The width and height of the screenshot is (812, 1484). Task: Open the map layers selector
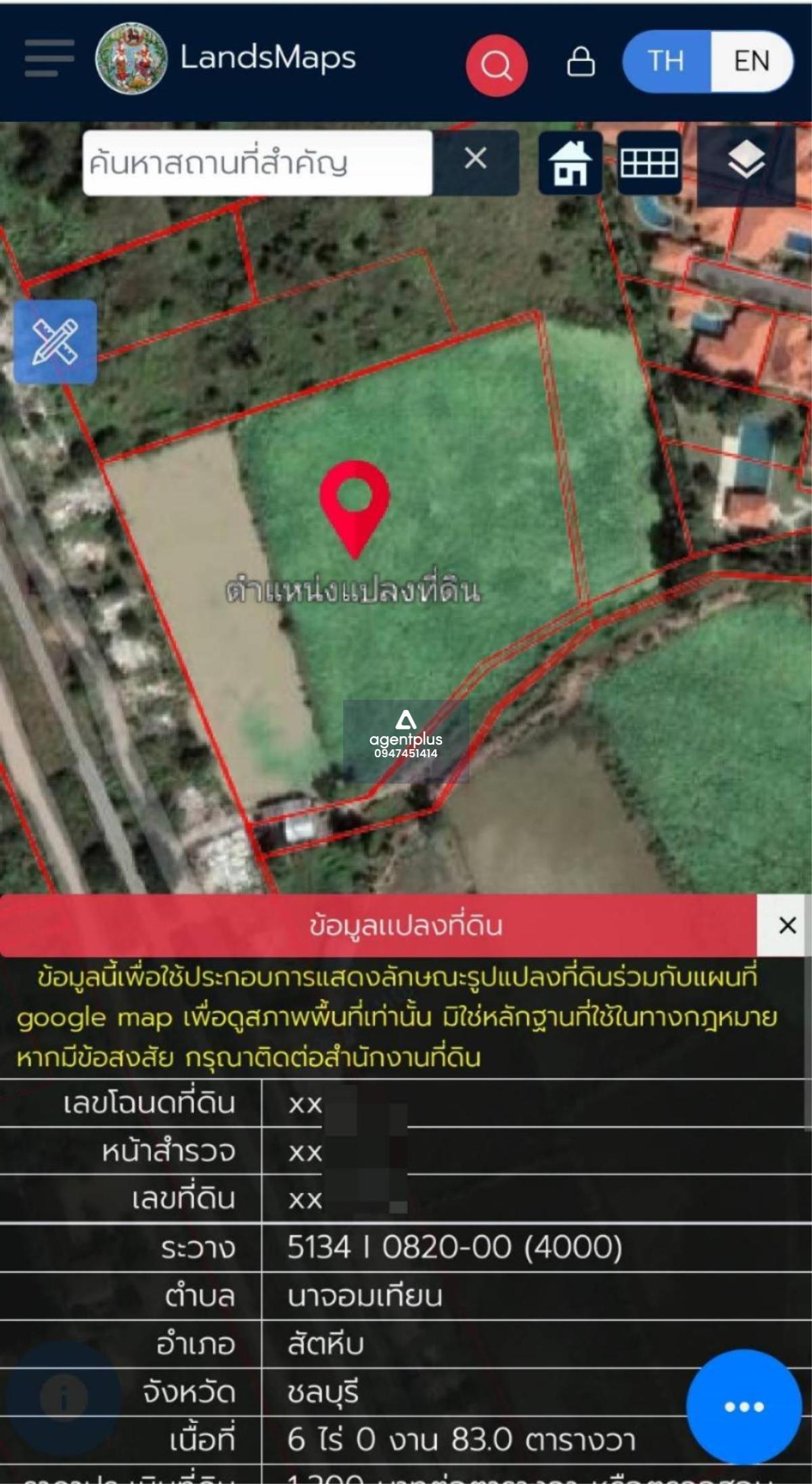tap(746, 162)
